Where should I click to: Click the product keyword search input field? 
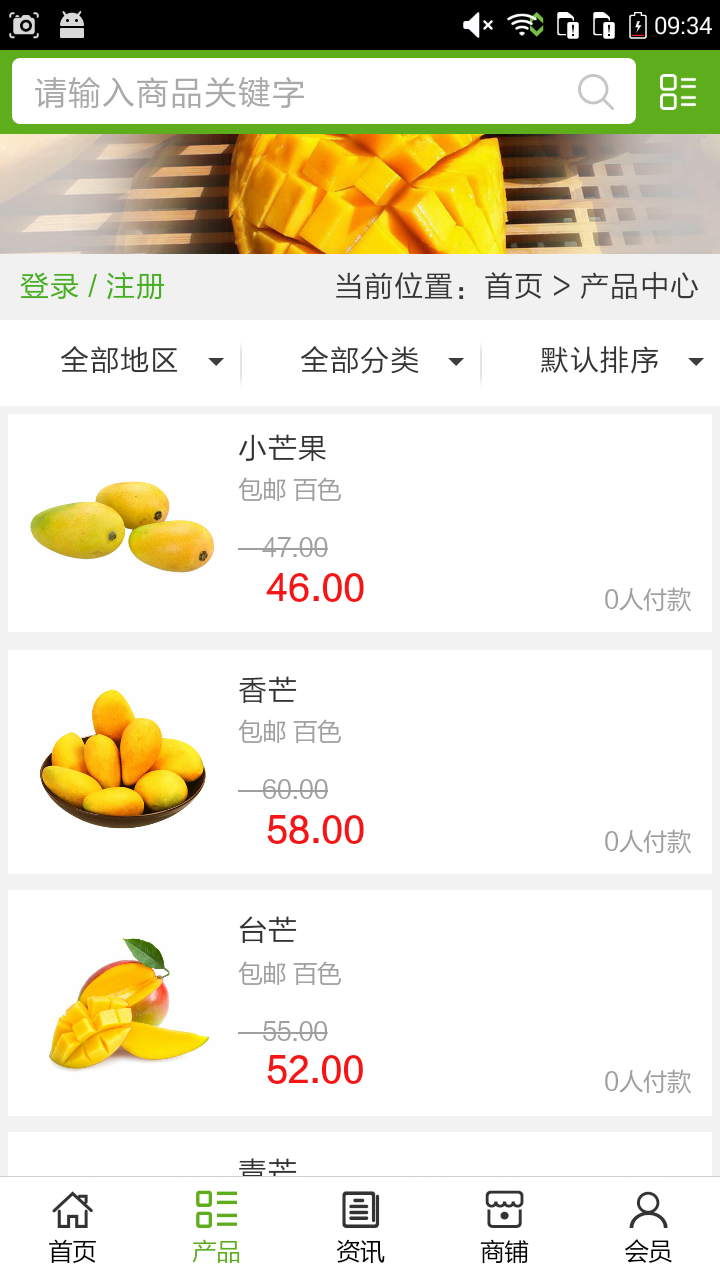[300, 92]
